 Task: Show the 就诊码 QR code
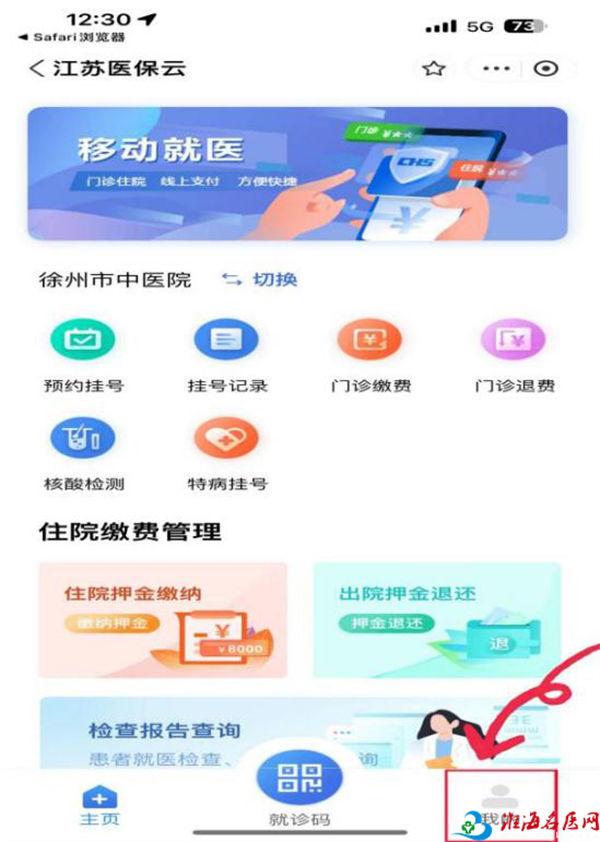[x=299, y=790]
